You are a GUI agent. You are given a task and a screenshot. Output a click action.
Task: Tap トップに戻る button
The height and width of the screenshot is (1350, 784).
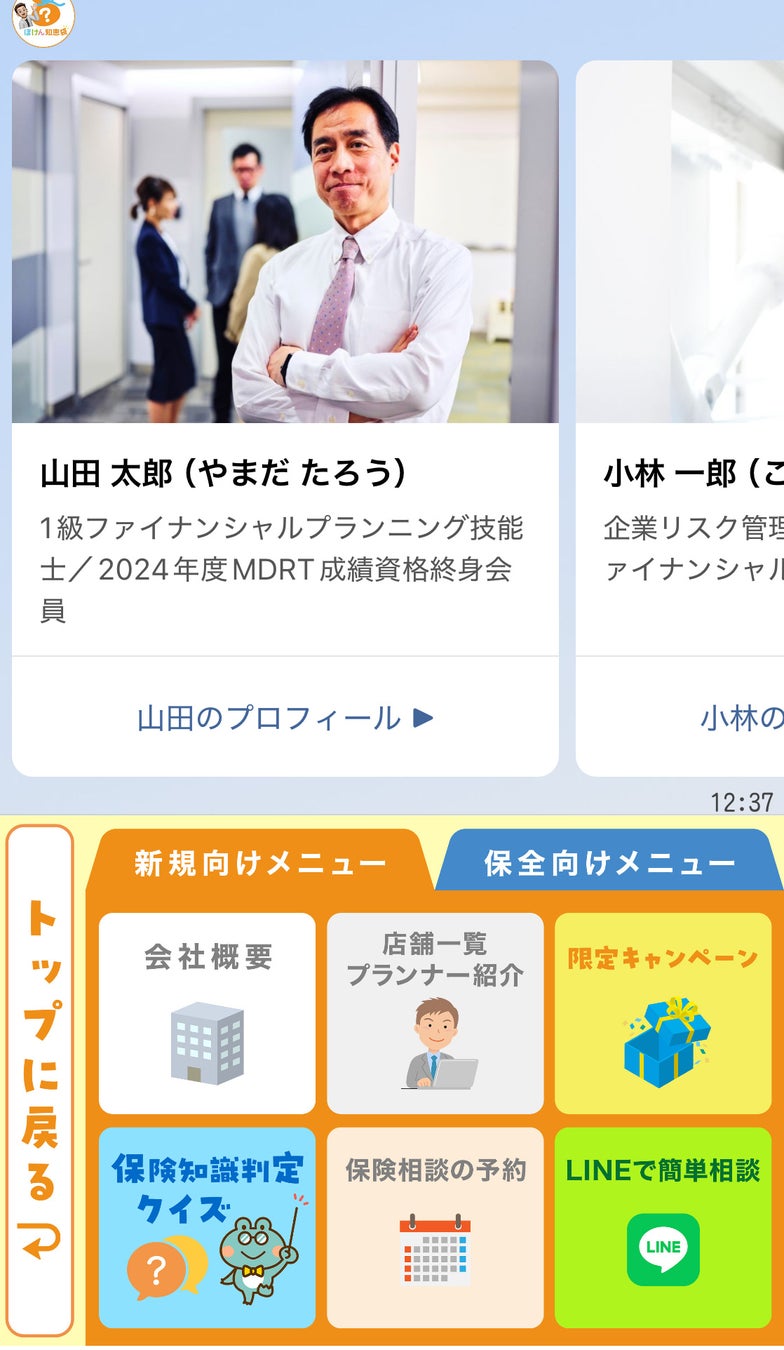(x=40, y=1080)
